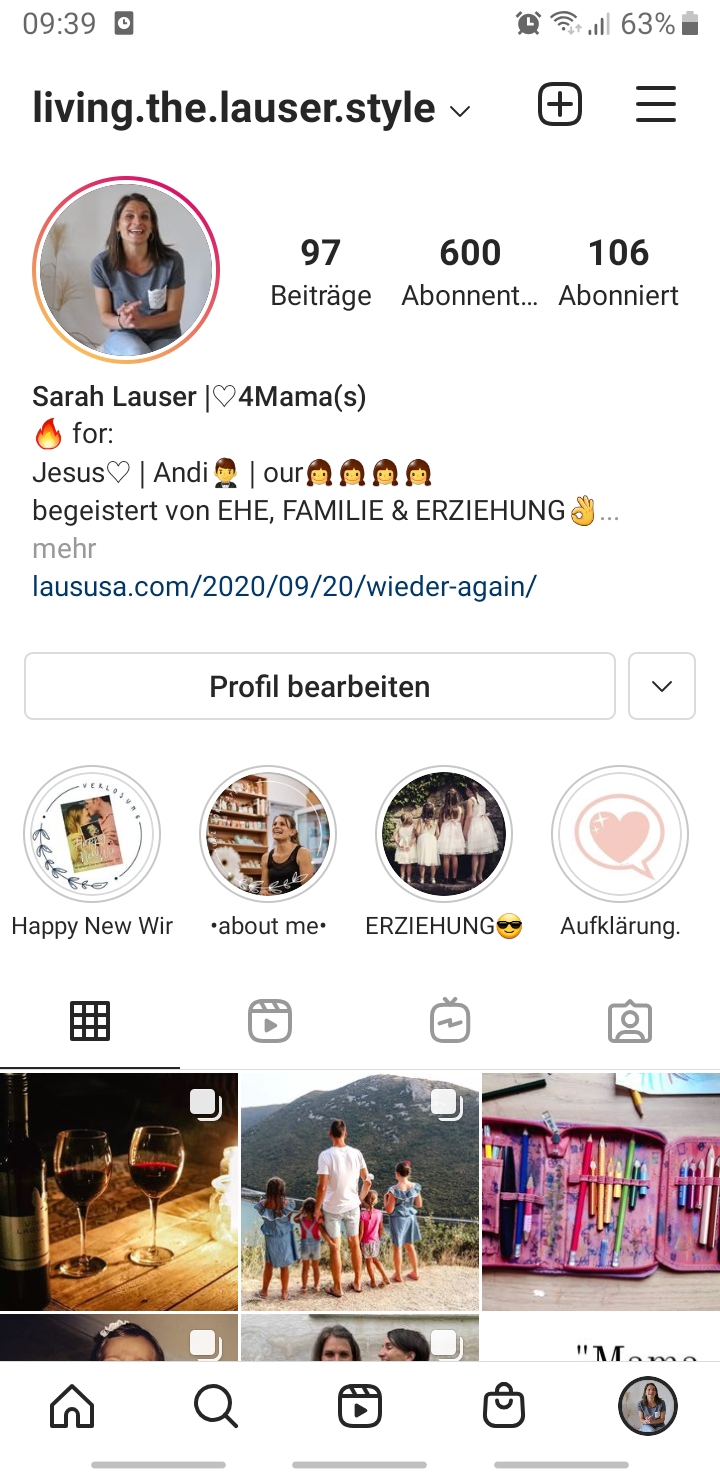The width and height of the screenshot is (720, 1480).
Task: Show the tagged photos tab
Action: coord(630,1021)
